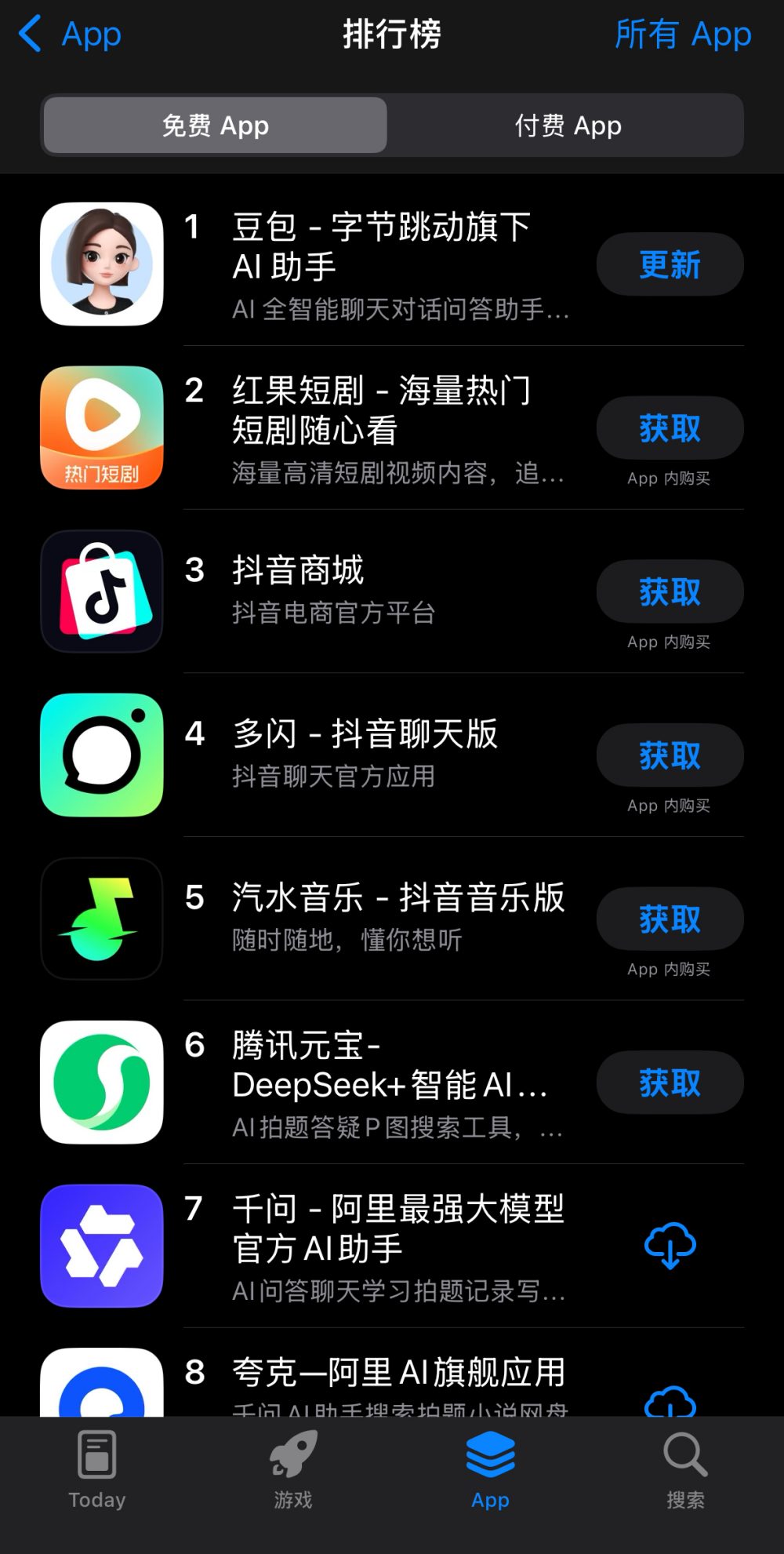The image size is (784, 1554).
Task: Open the 搜索 tab
Action: [685, 1468]
